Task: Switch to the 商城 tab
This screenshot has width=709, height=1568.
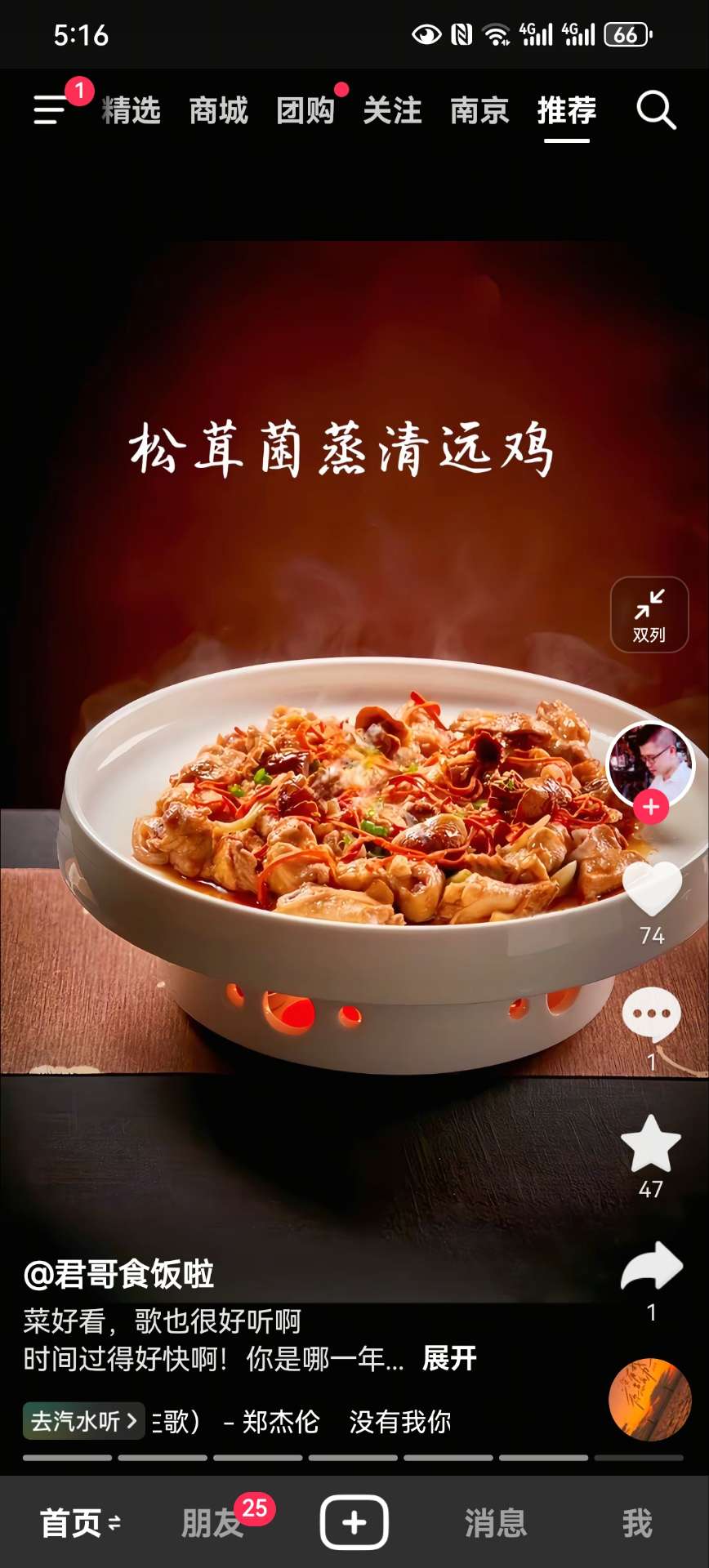Action: pos(218,110)
